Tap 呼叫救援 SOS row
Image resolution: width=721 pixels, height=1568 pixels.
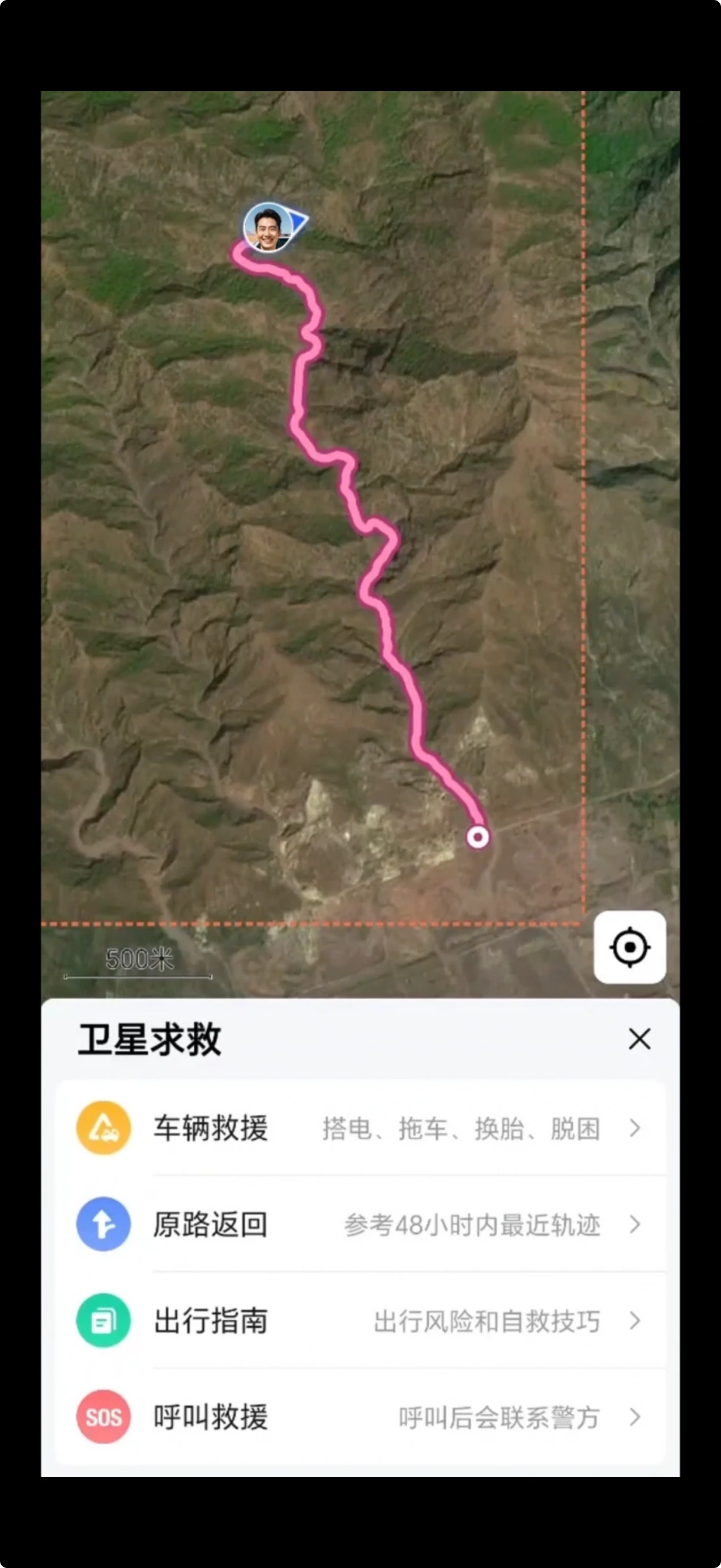tap(360, 1417)
